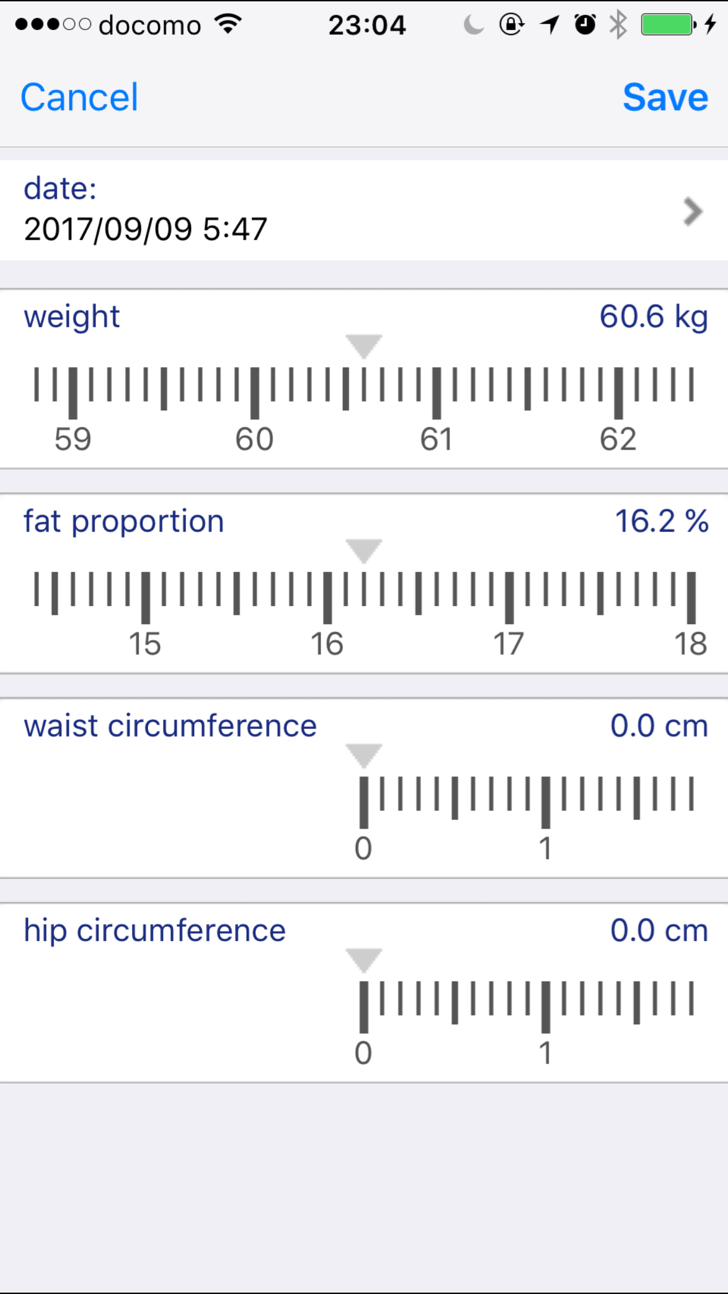Cancel editing this entry
This screenshot has width=728, height=1294.
[79, 97]
